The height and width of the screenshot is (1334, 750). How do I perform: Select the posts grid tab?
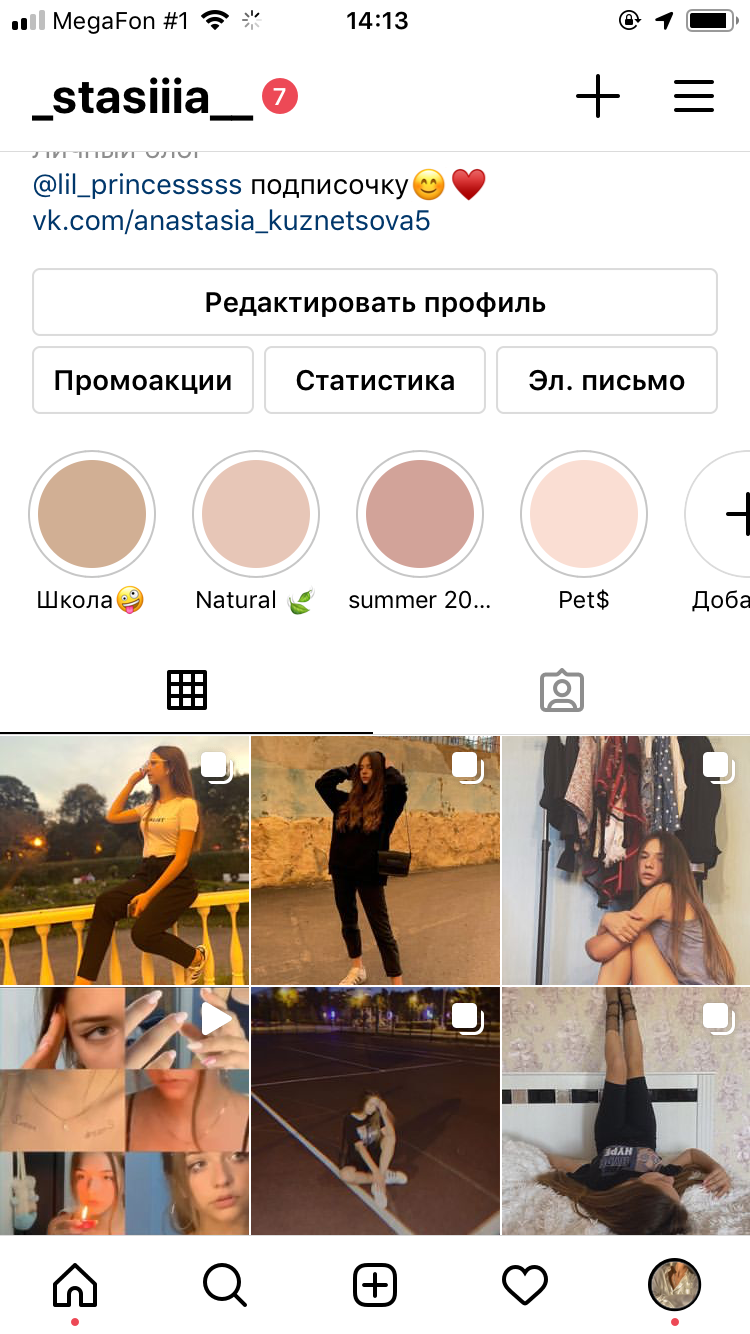point(187,690)
